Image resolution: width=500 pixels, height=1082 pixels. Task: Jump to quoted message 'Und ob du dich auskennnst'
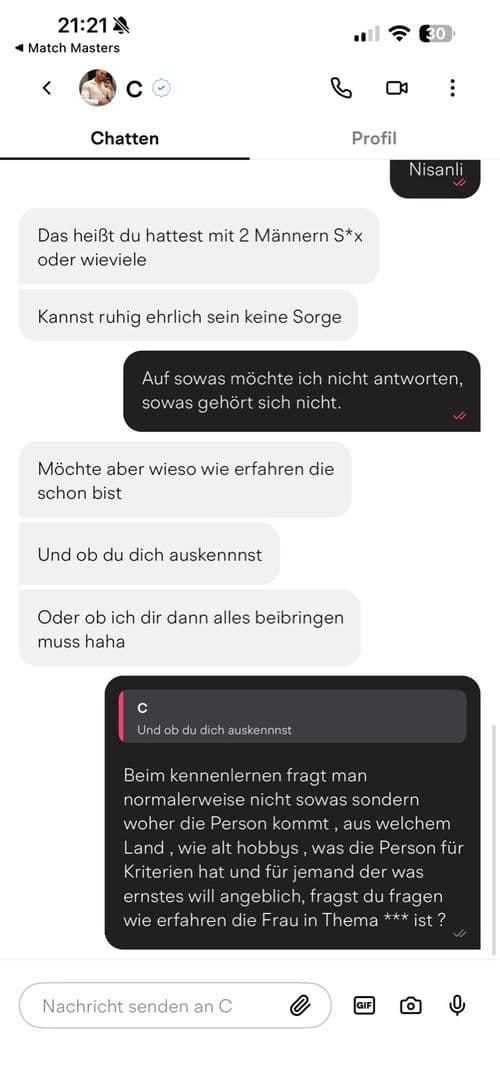point(292,716)
